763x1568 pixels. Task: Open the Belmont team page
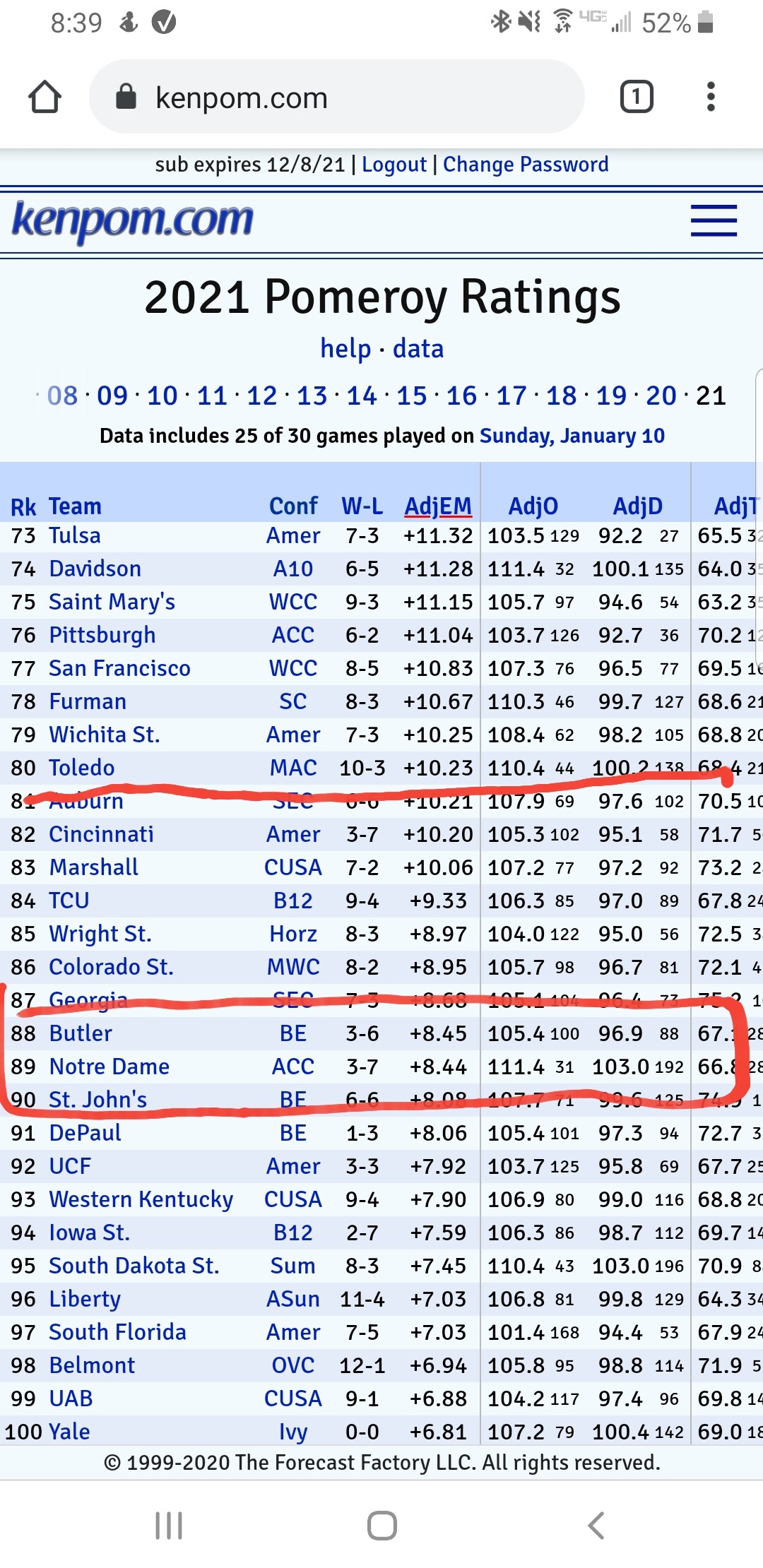(x=92, y=1365)
